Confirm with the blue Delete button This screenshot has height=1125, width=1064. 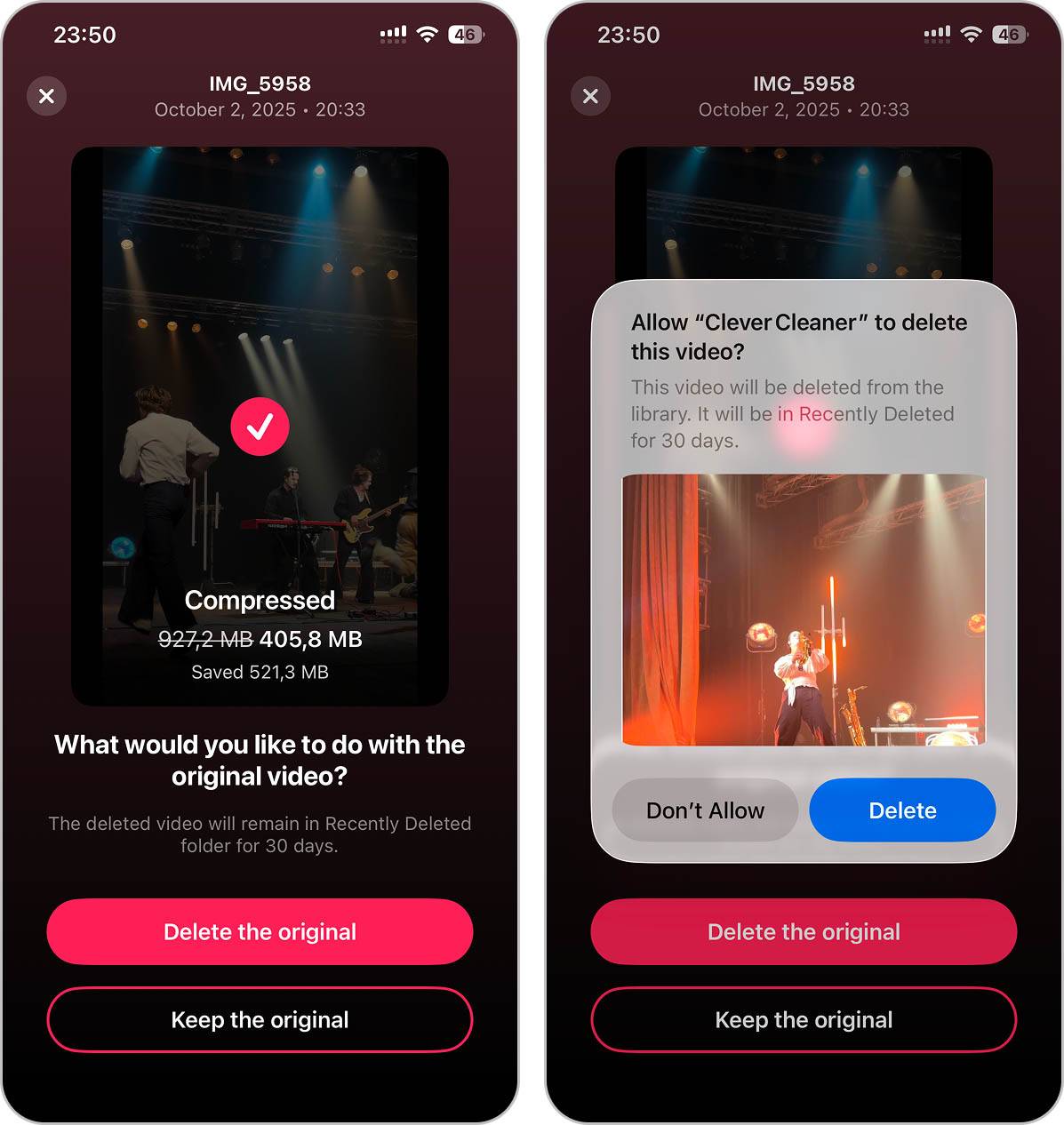pos(901,810)
